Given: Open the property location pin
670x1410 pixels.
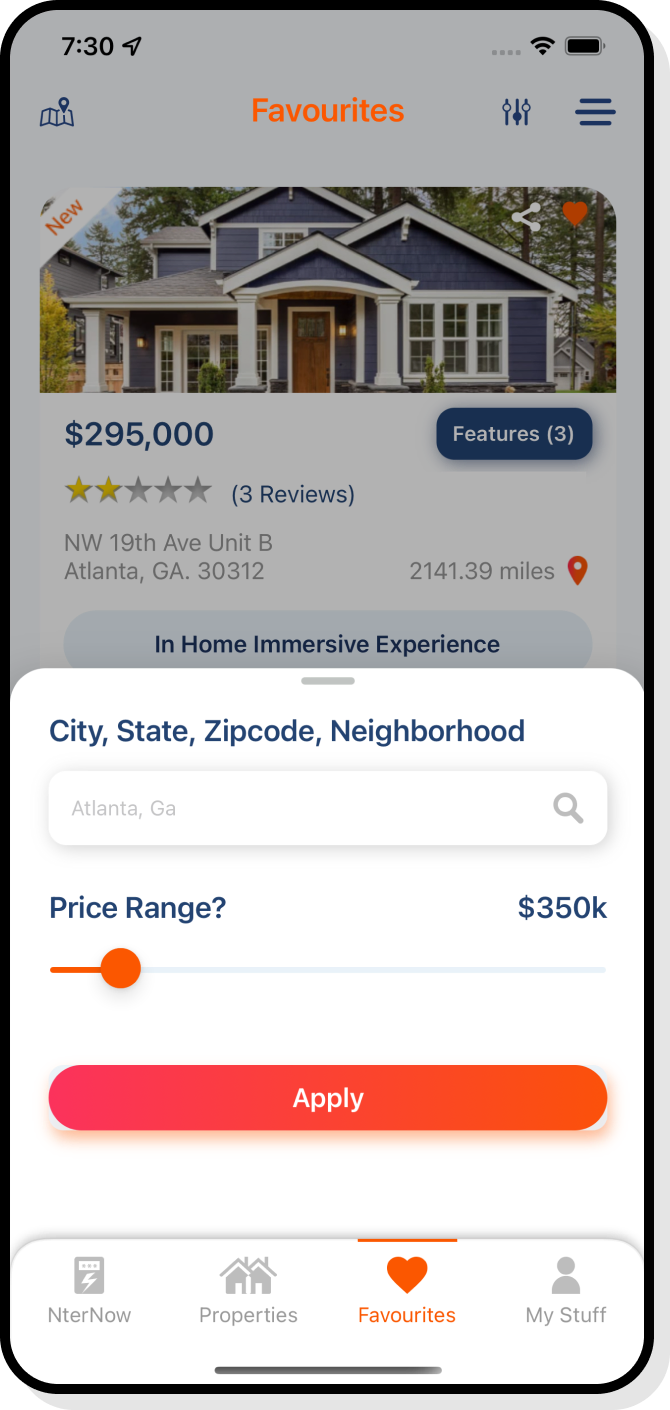Looking at the screenshot, I should pyautogui.click(x=577, y=571).
